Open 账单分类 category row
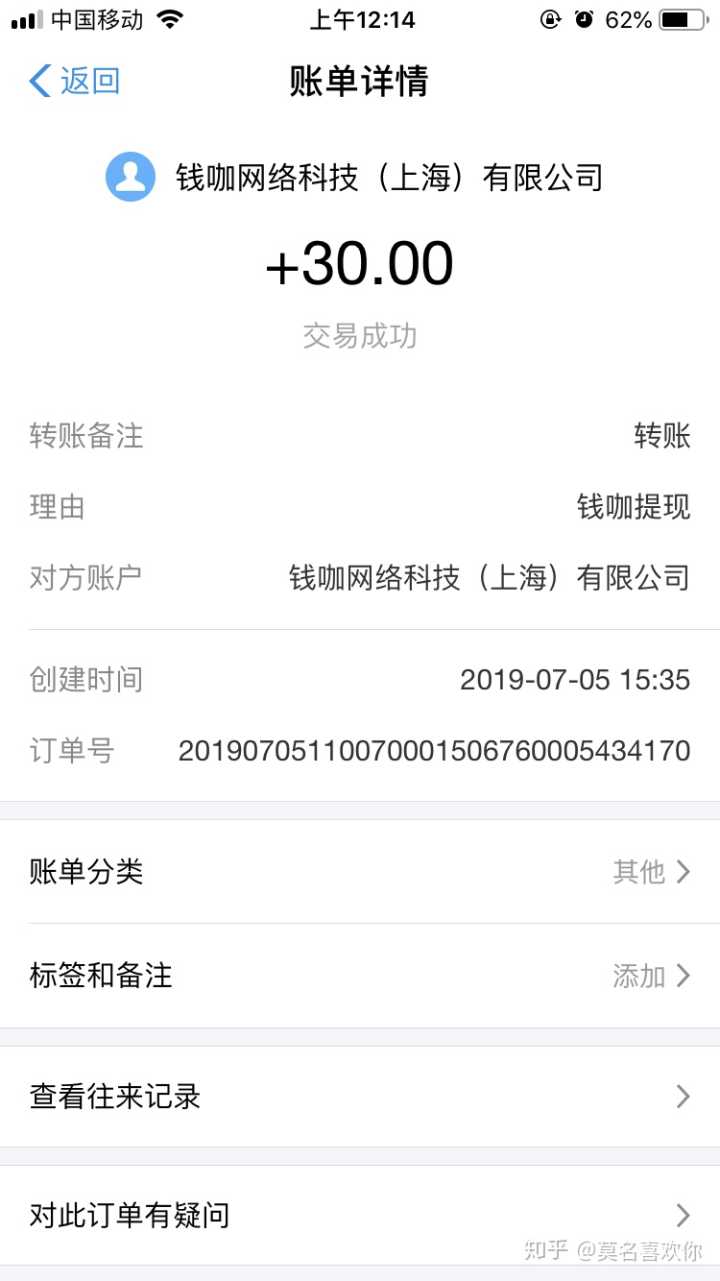Image resolution: width=720 pixels, height=1281 pixels. 360,872
